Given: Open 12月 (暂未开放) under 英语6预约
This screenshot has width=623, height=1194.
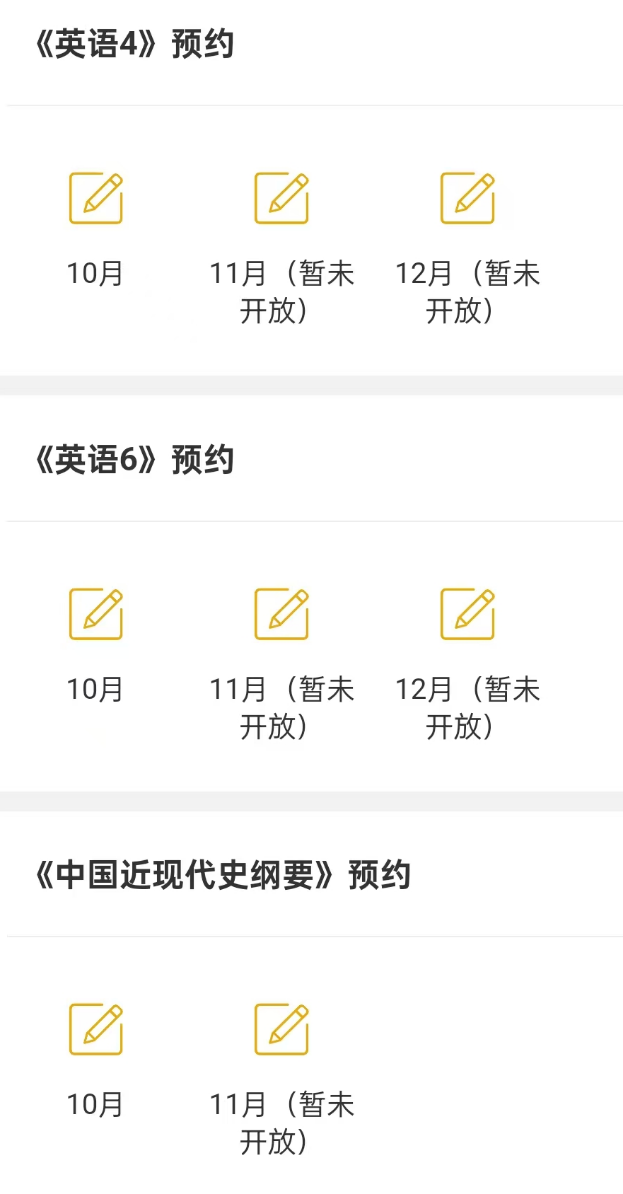Looking at the screenshot, I should pos(467,614).
